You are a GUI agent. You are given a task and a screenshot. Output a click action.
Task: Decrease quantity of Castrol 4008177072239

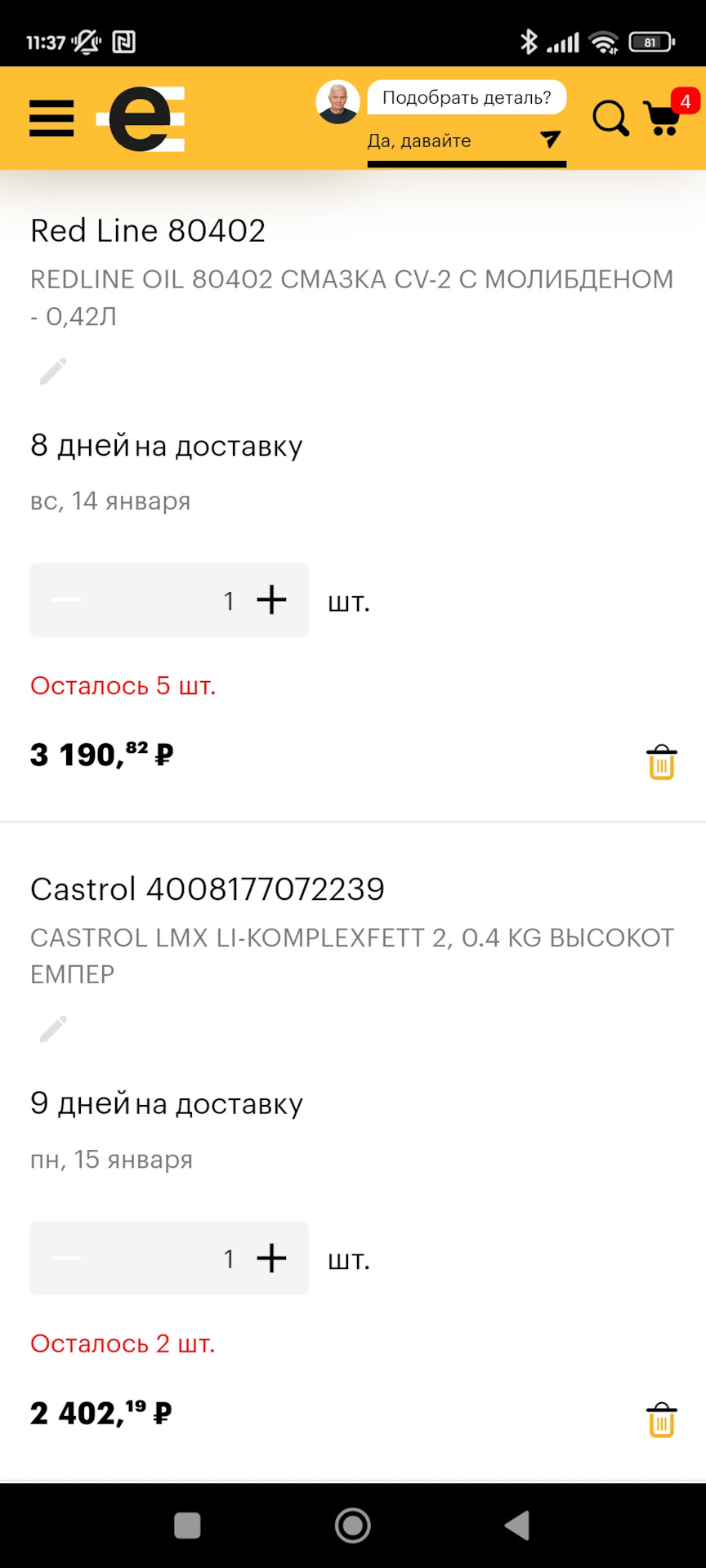(x=66, y=1258)
